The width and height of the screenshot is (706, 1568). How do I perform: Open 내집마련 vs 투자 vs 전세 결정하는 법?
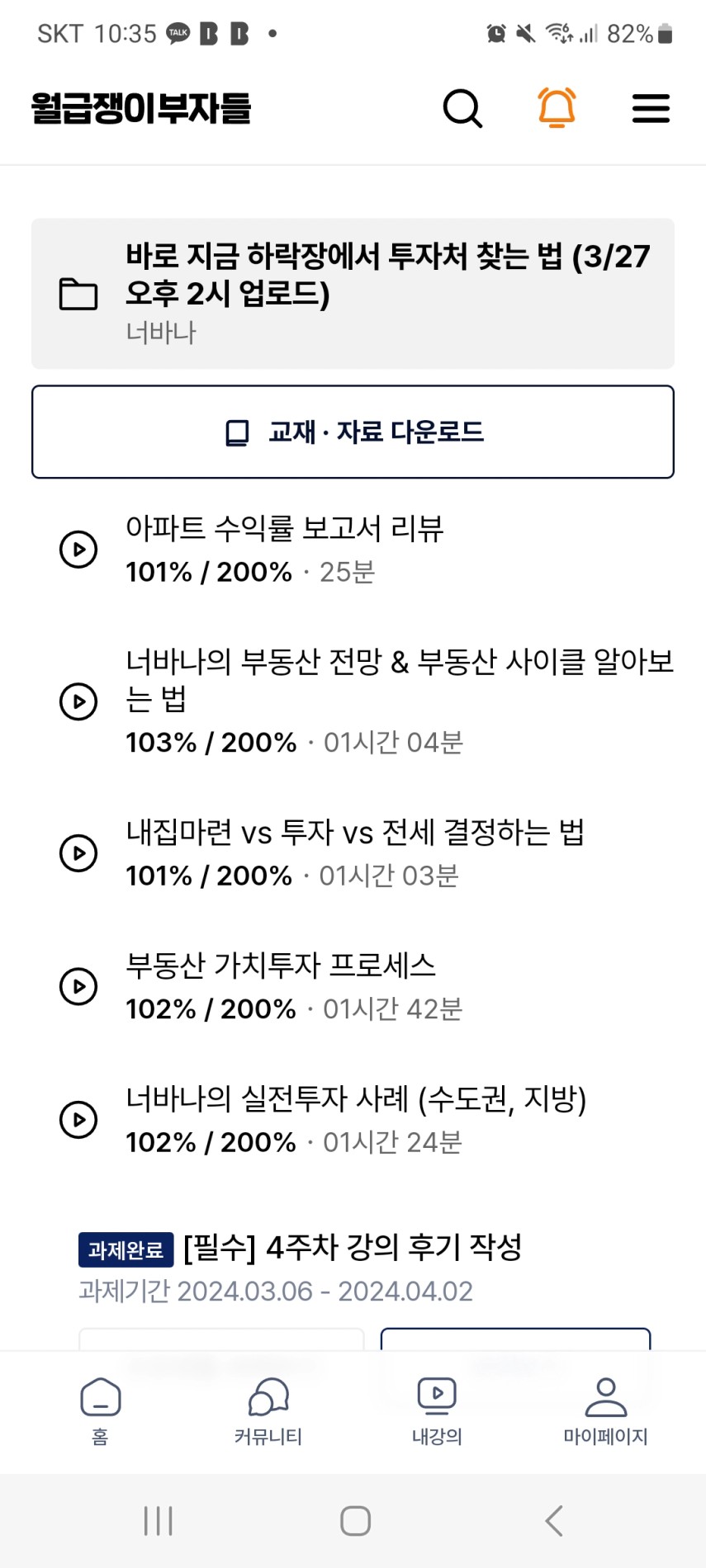point(353,853)
